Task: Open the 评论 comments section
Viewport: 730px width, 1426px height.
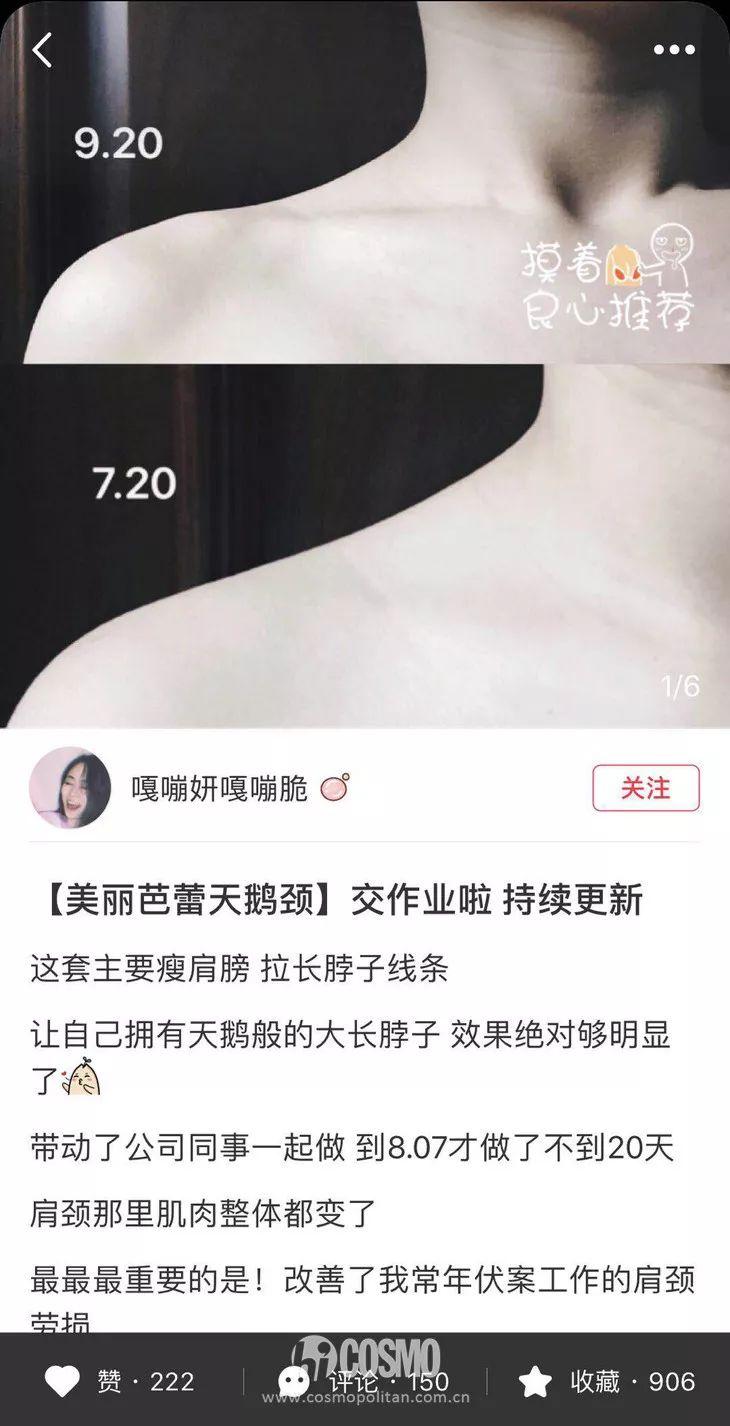Action: click(295, 1382)
